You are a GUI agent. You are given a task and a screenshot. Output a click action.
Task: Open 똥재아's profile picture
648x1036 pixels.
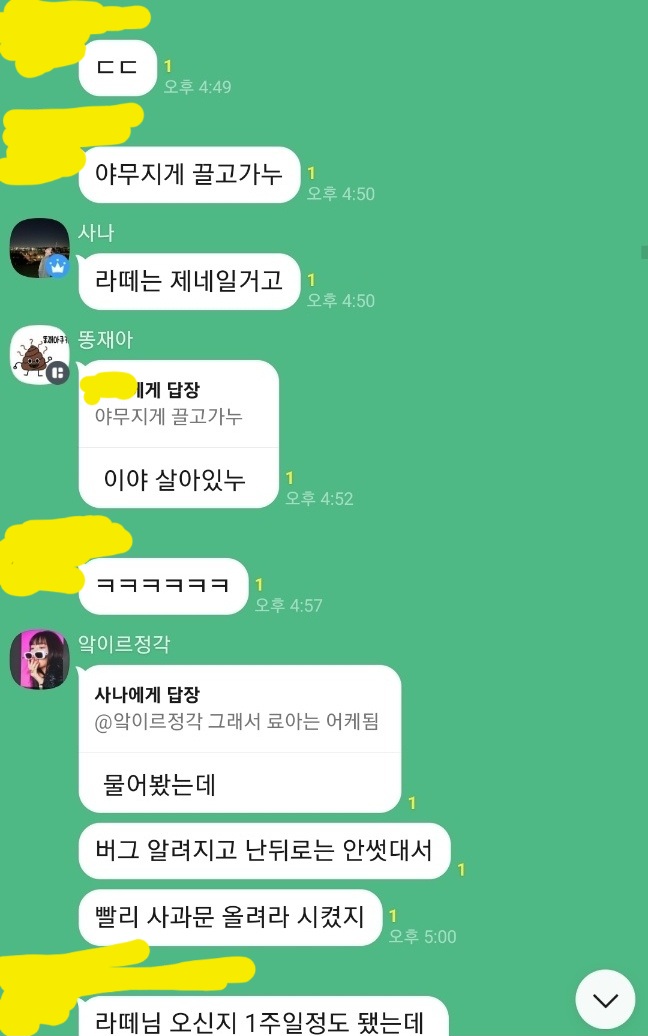39,355
